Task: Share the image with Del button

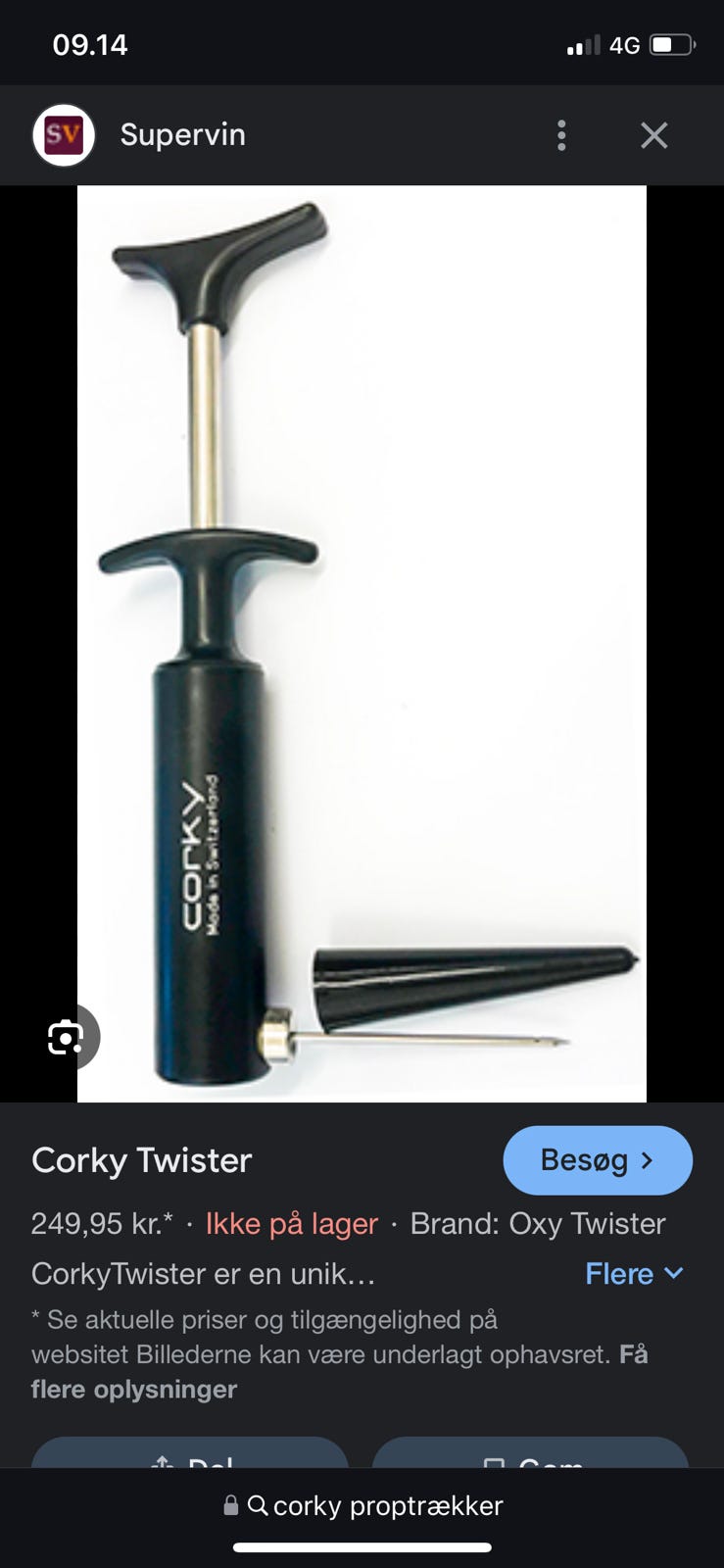Action: pos(190,1456)
